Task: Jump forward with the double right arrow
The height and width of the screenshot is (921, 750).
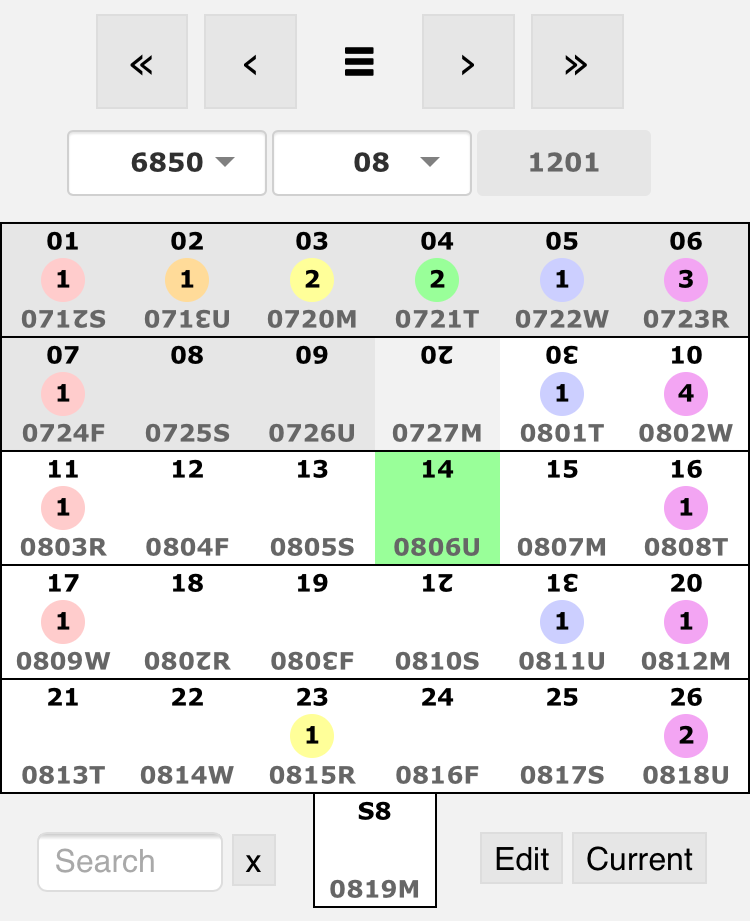Action: [x=577, y=62]
